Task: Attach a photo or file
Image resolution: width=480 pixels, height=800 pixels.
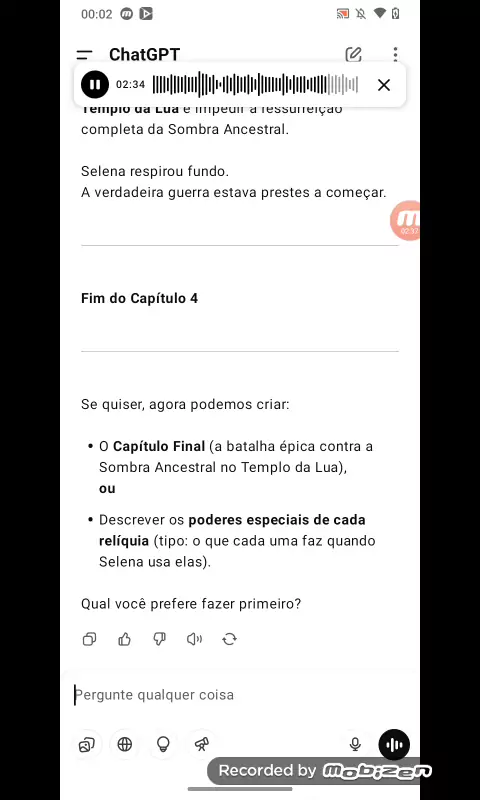Action: (x=87, y=745)
